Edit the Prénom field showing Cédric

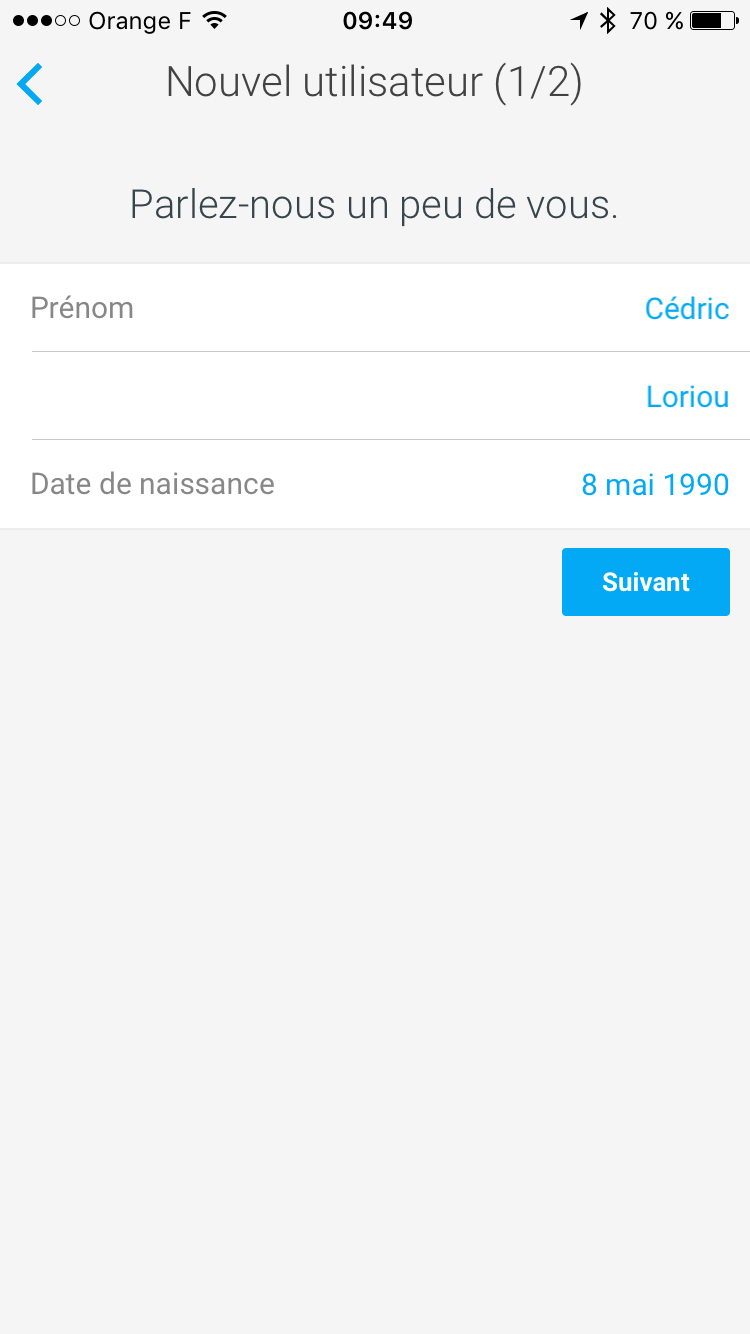pos(686,308)
